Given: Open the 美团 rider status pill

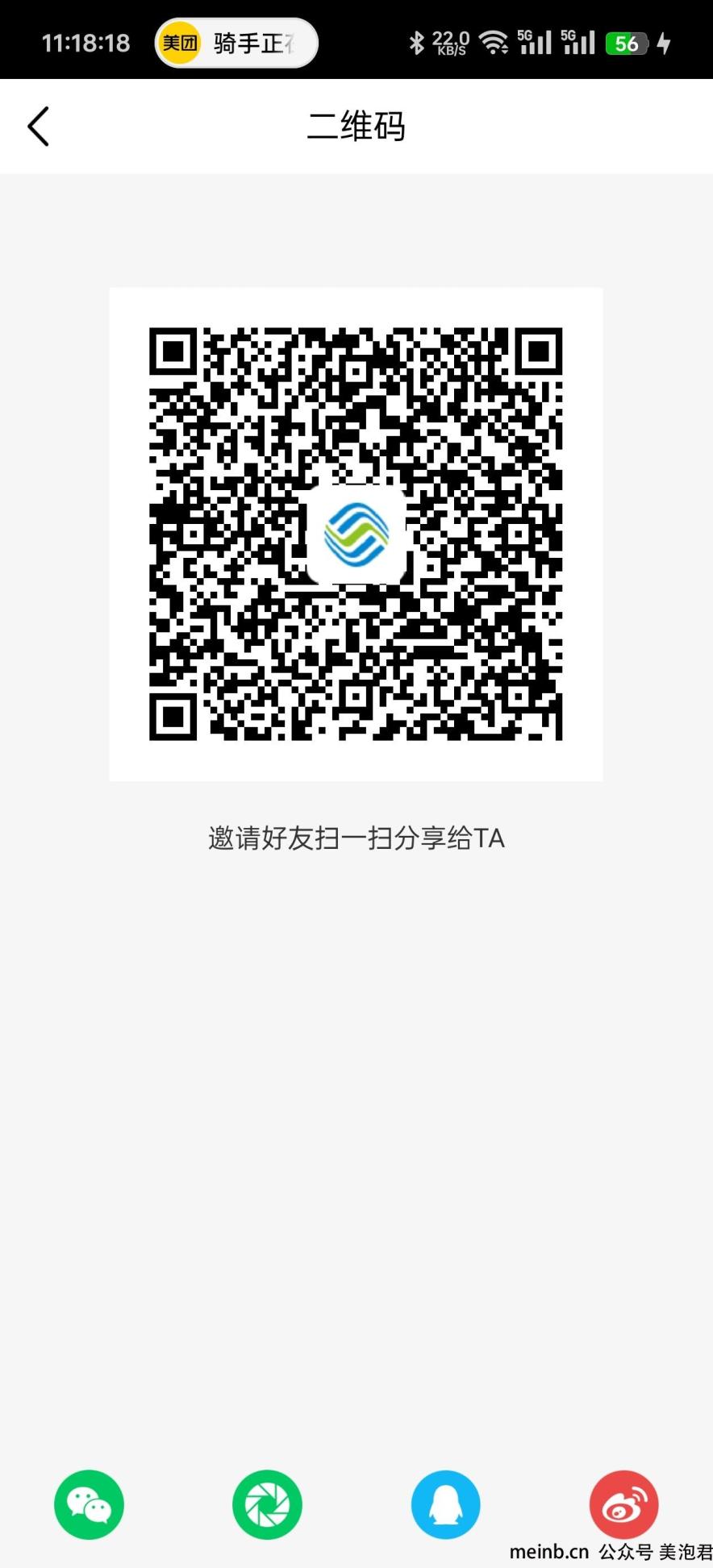Looking at the screenshot, I should pyautogui.click(x=236, y=43).
